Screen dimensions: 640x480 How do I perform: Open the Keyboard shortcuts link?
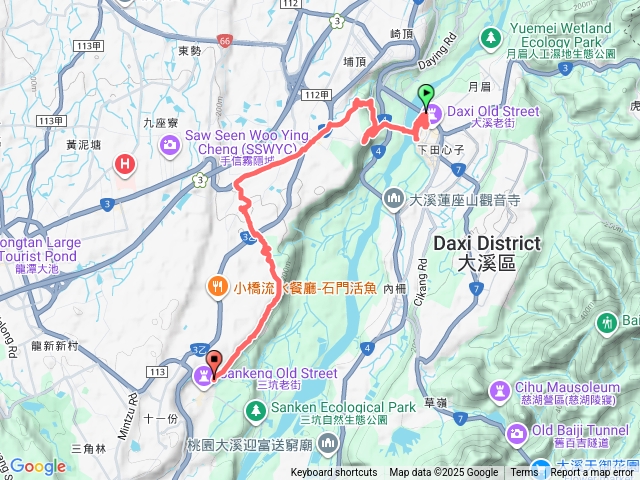pyautogui.click(x=334, y=473)
